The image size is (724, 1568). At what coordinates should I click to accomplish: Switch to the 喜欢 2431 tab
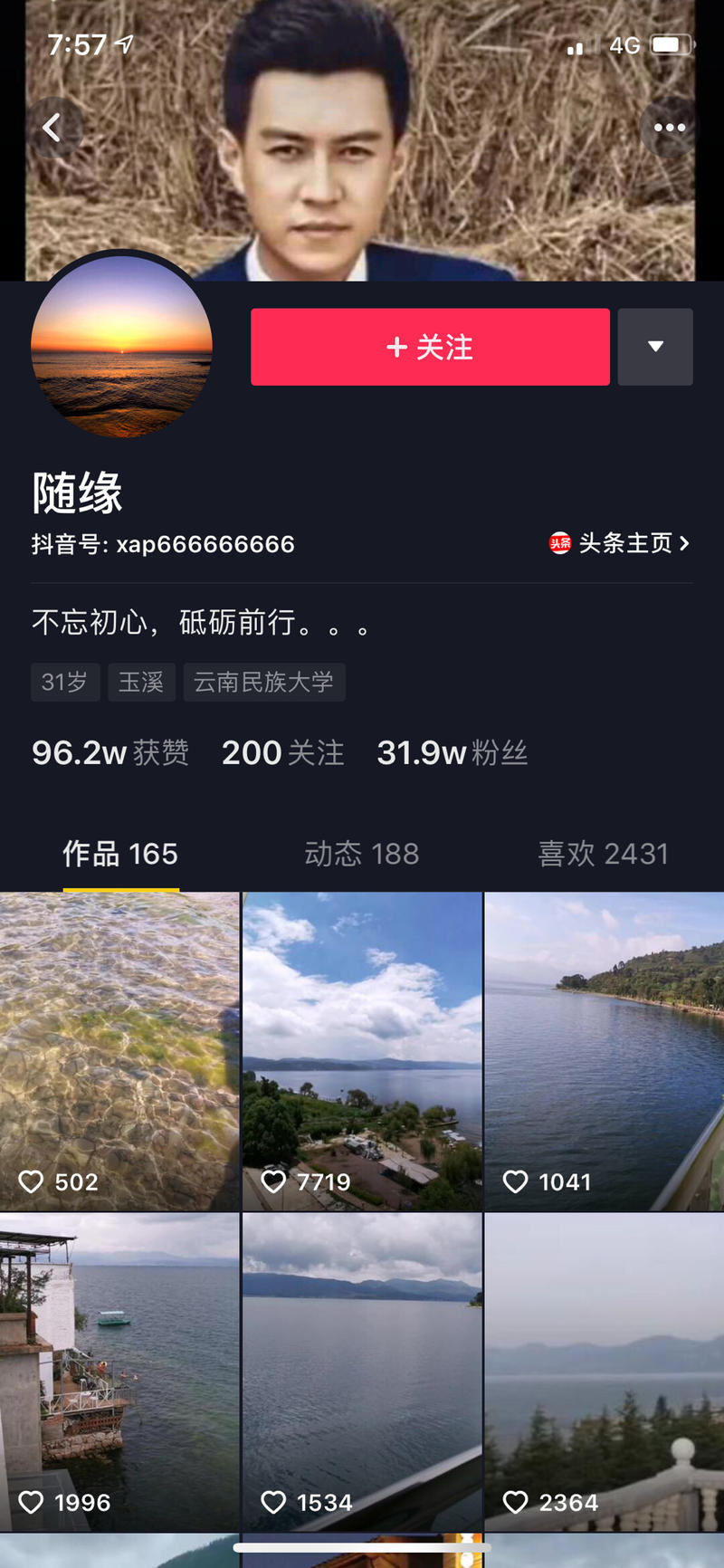[x=602, y=853]
